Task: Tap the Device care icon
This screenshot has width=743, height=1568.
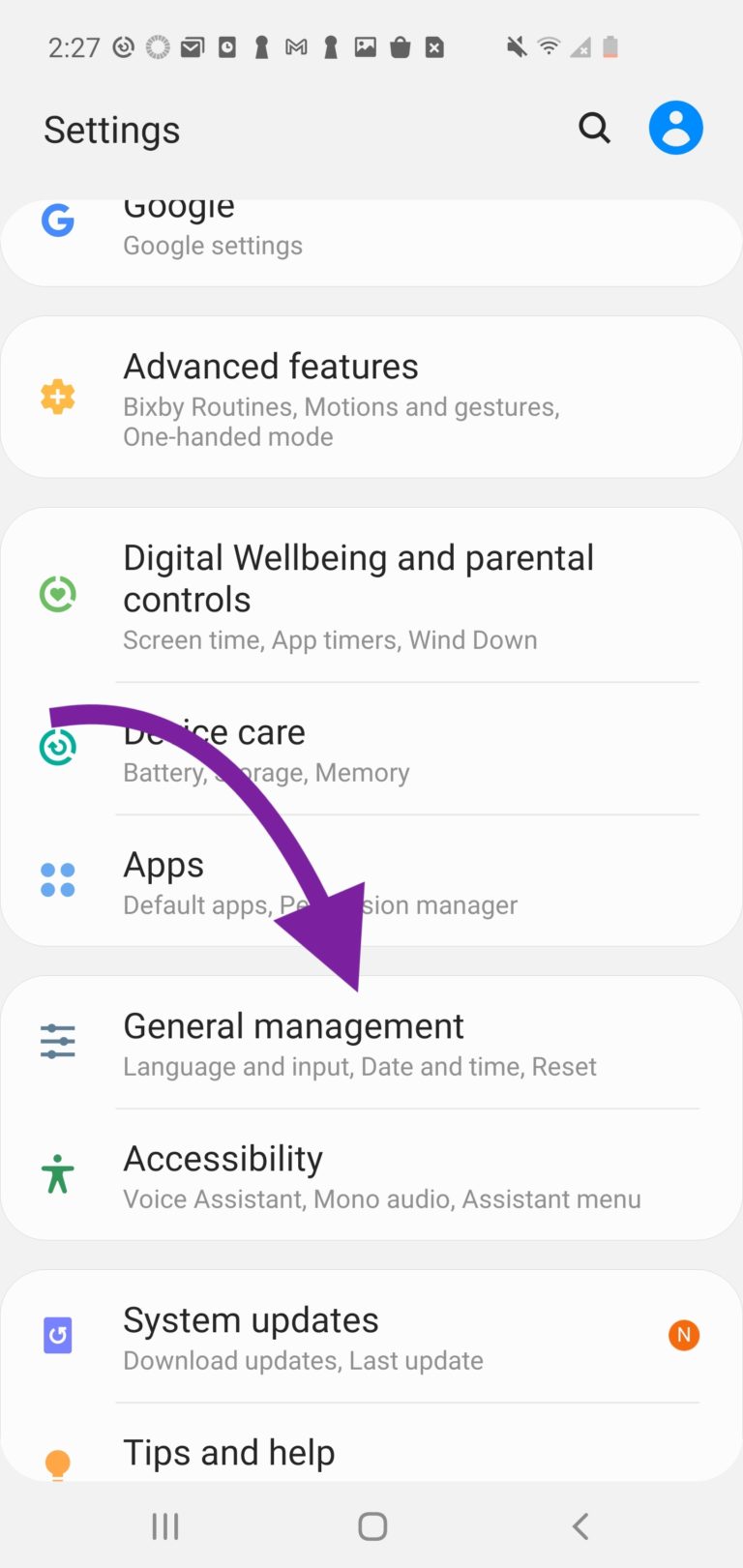Action: pos(58,747)
